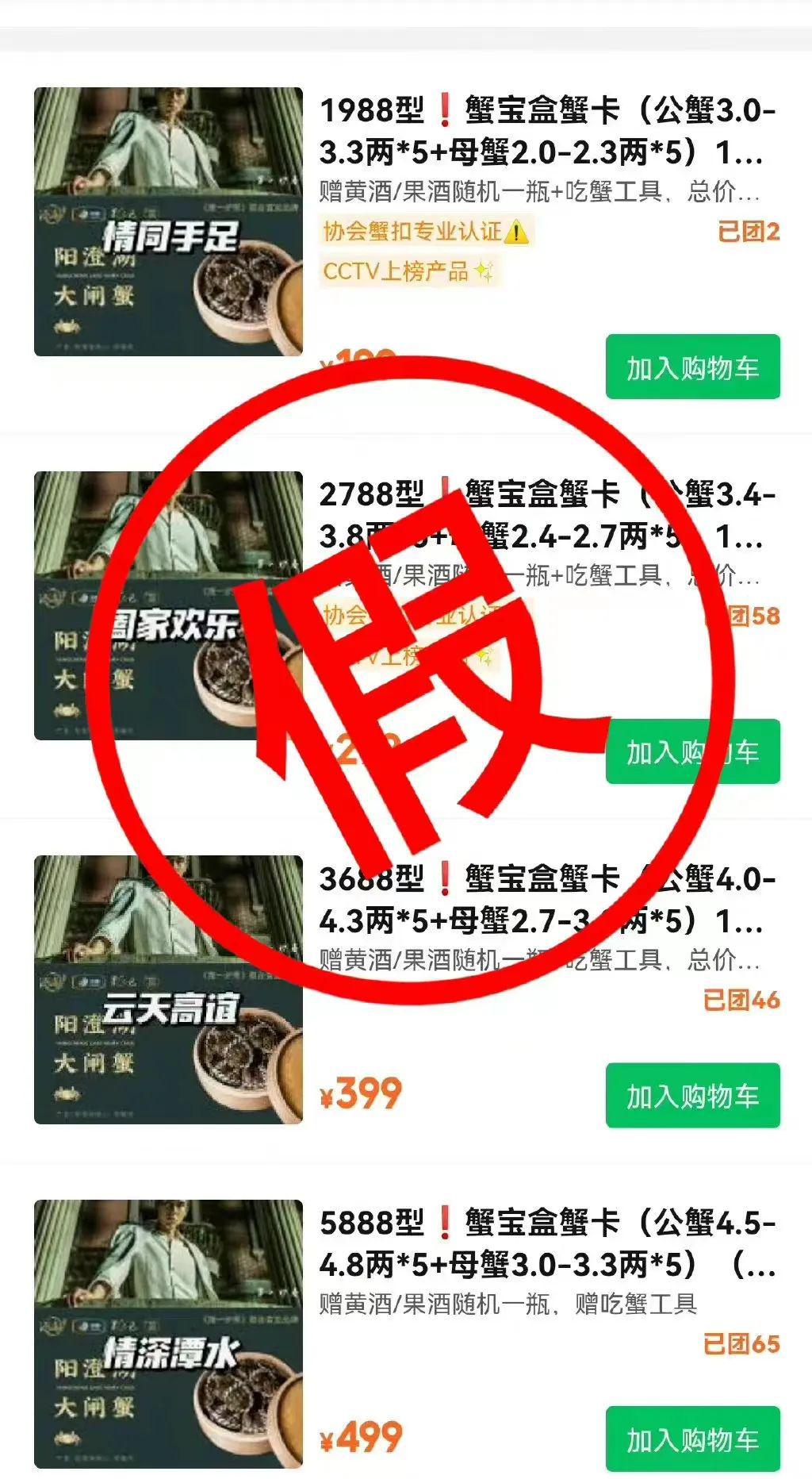Select the 5888型 蟹宝盒蟹卡 product
The height and width of the screenshot is (1479, 812).
point(547,1243)
